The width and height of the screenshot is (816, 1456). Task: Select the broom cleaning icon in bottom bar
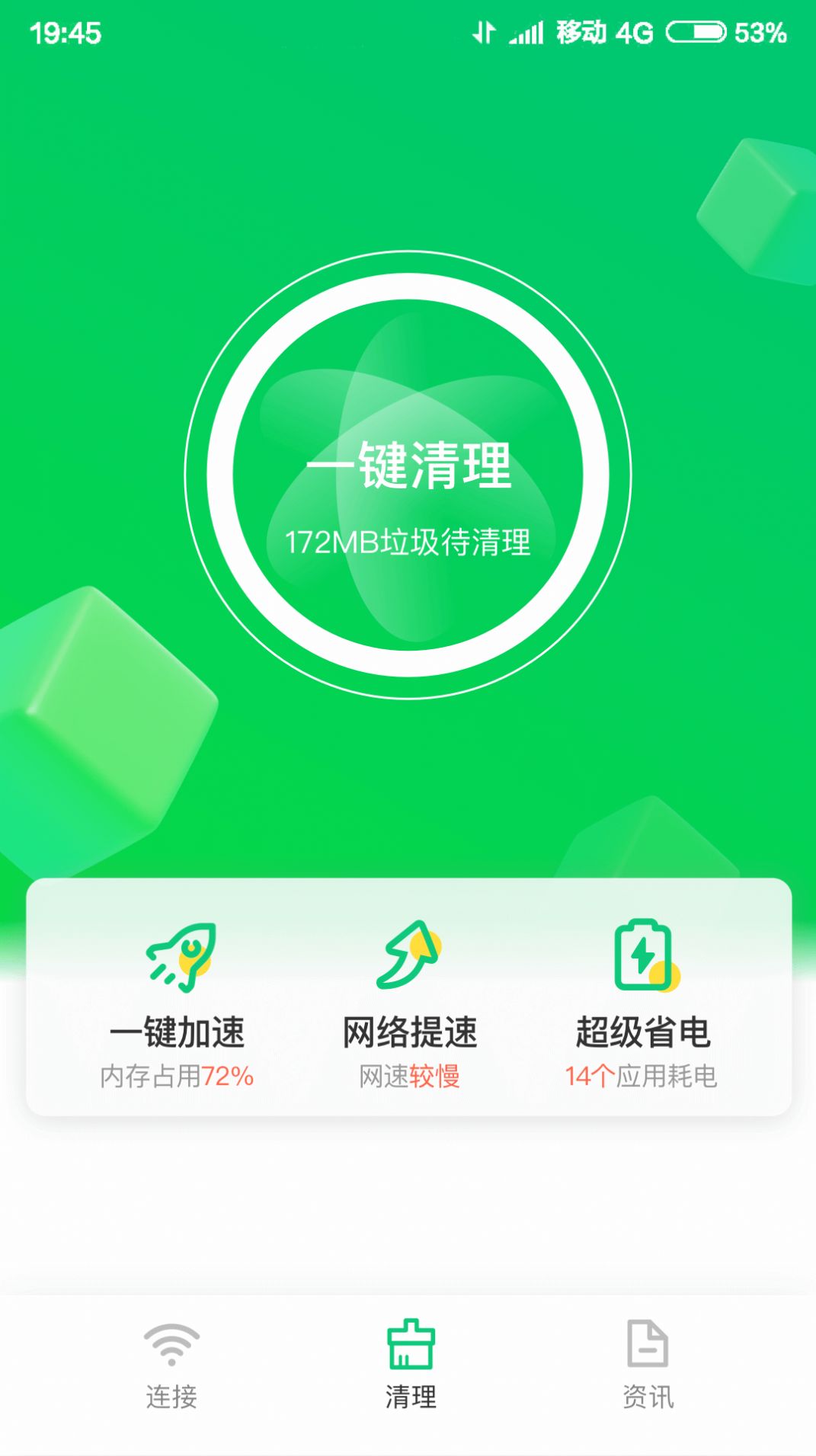[x=409, y=1343]
